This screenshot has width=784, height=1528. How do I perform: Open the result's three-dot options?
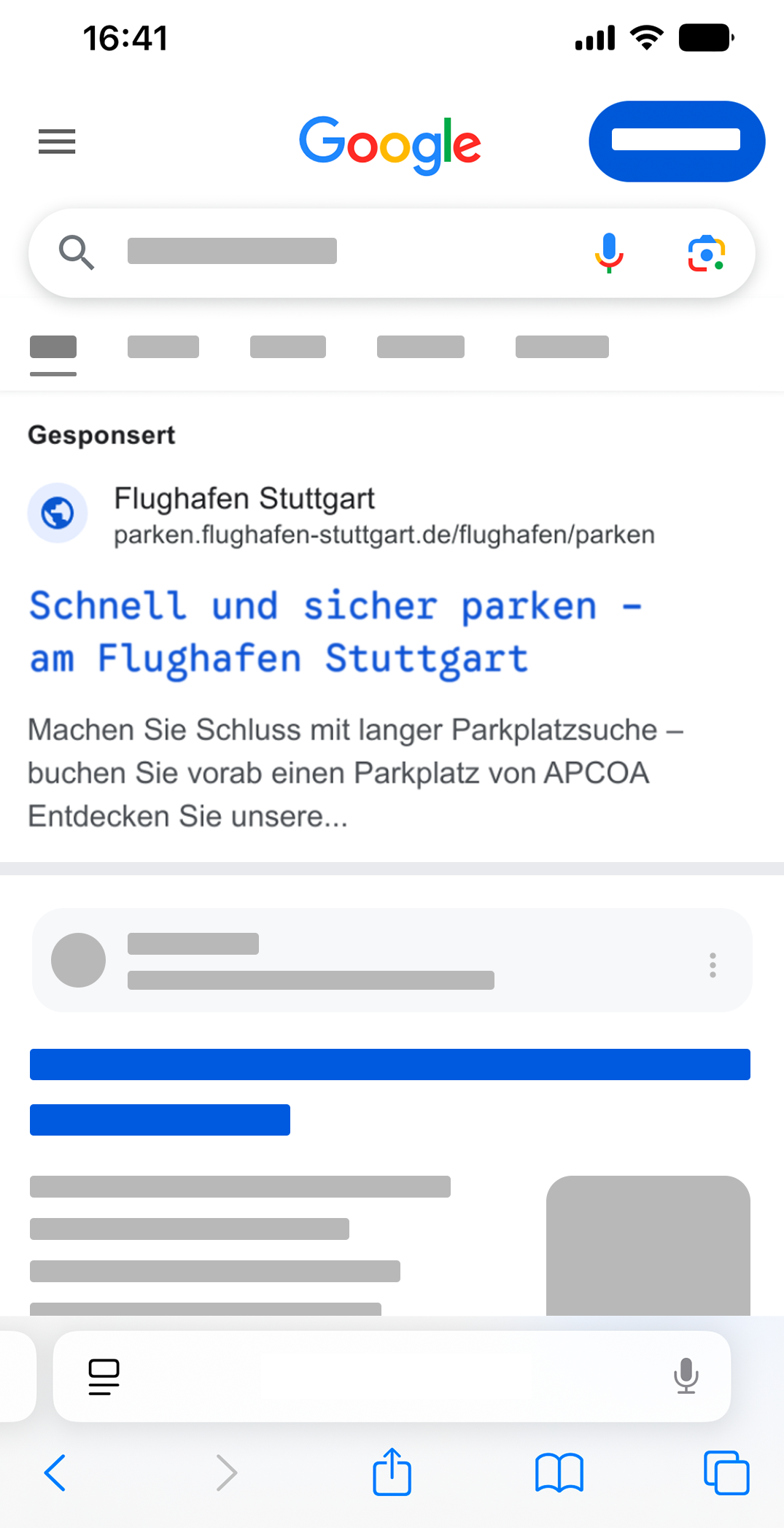coord(713,964)
